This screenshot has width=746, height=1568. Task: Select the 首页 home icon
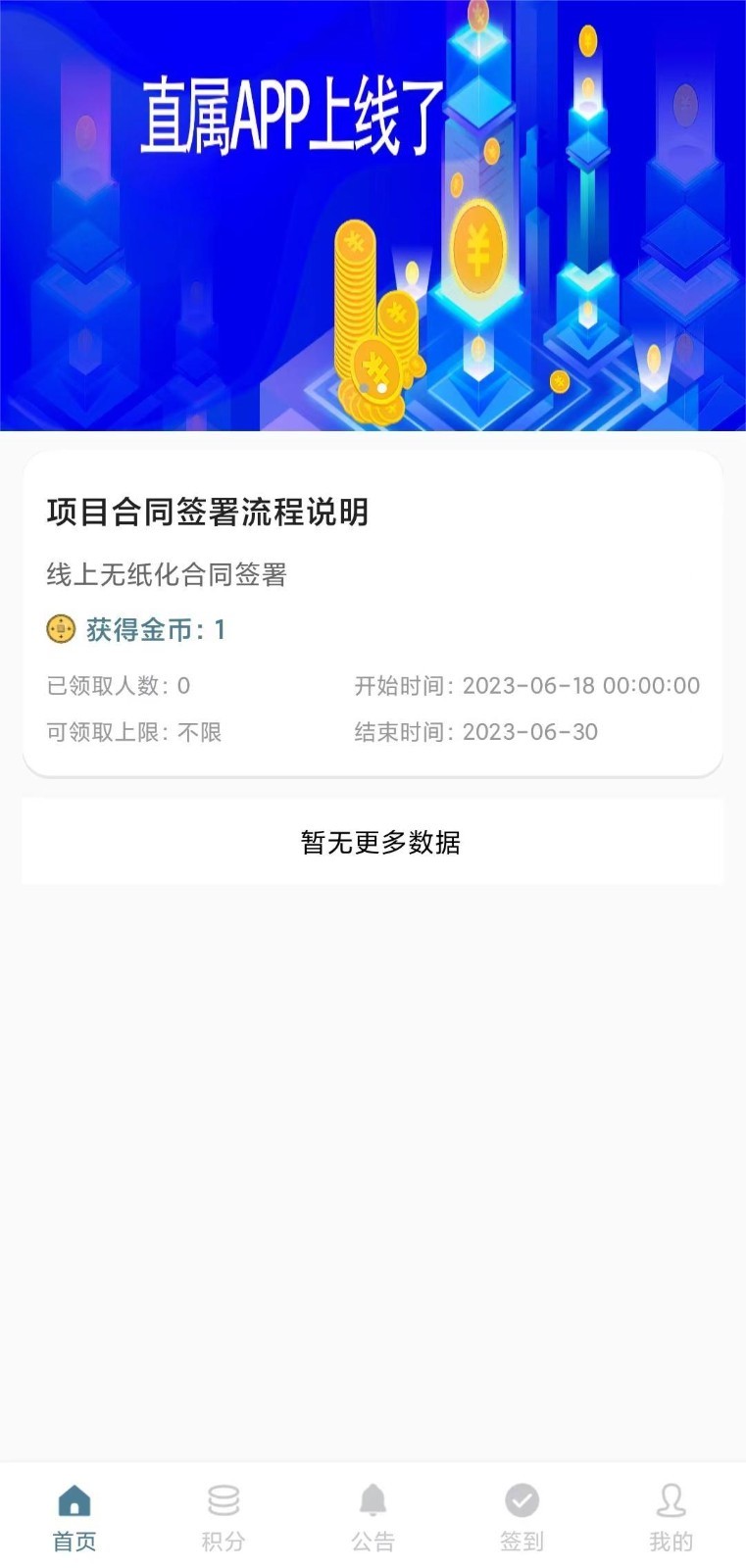pyautogui.click(x=75, y=1498)
